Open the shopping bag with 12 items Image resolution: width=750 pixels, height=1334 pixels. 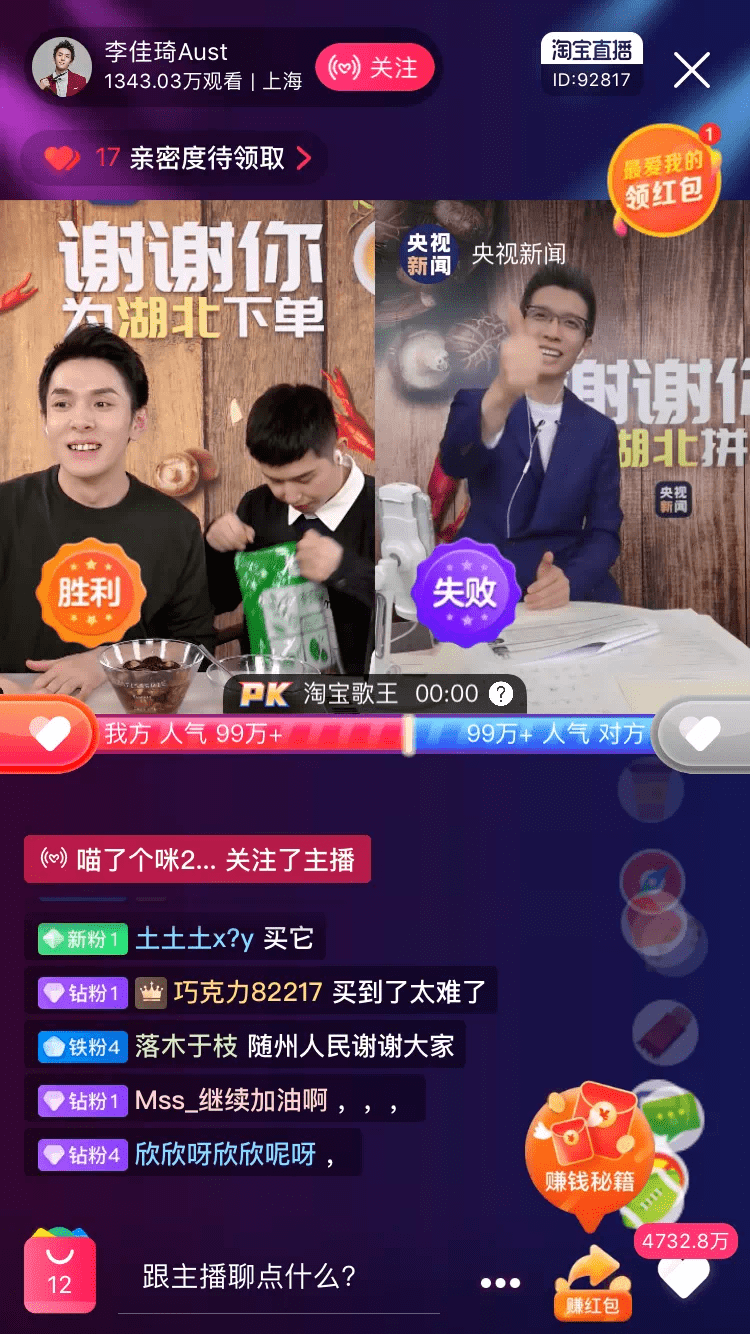(60, 1274)
